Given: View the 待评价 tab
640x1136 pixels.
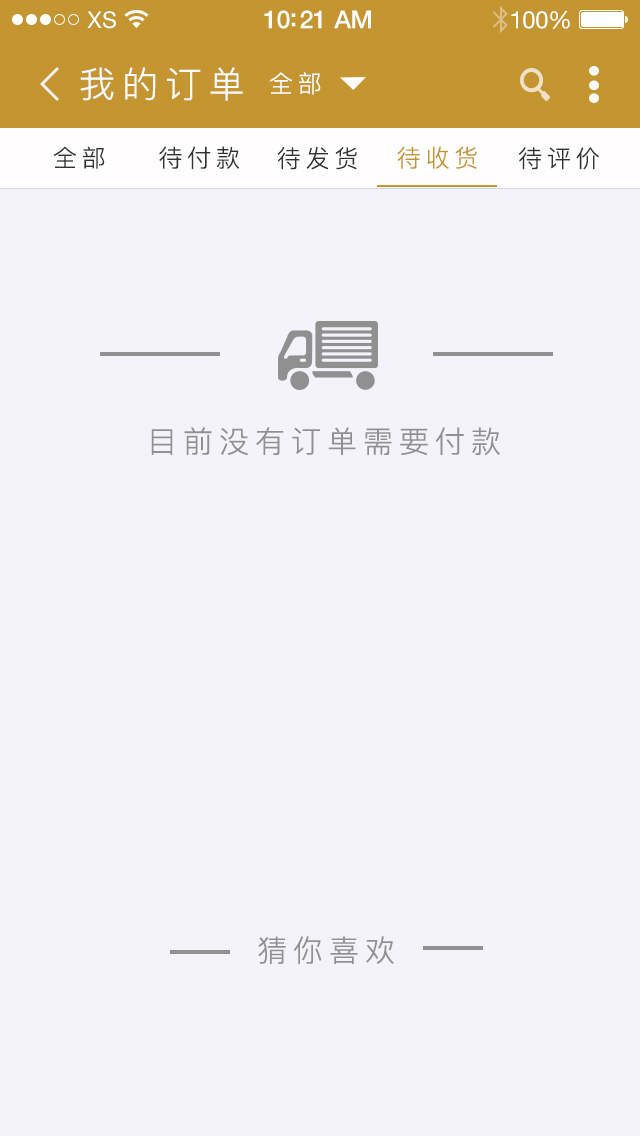Looking at the screenshot, I should click(559, 158).
